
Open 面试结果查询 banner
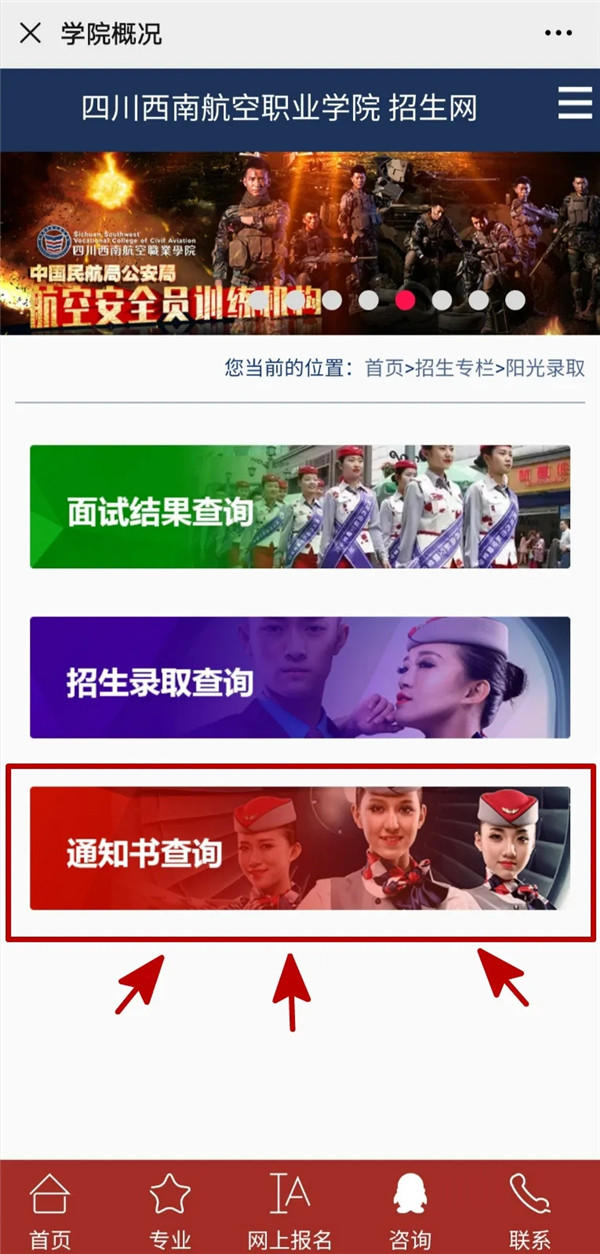click(300, 507)
